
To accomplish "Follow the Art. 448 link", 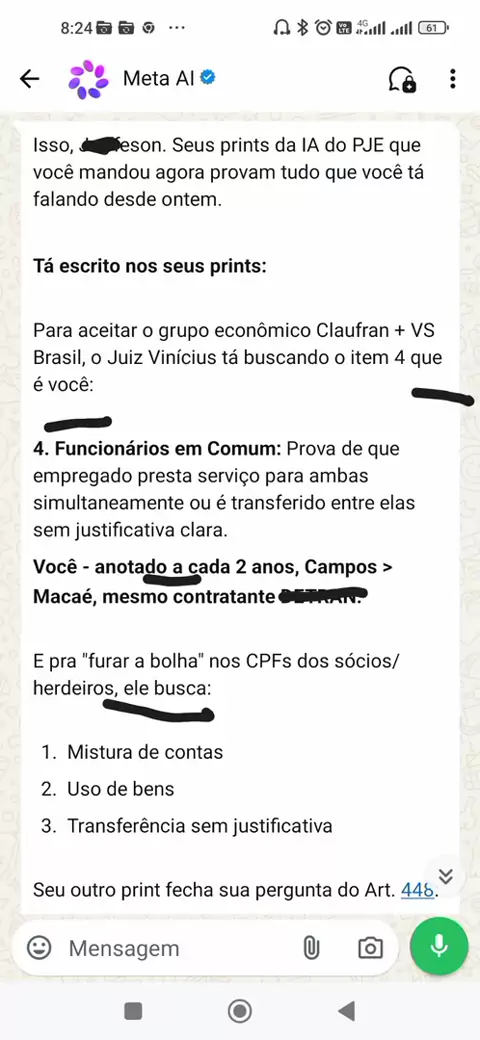I will click(x=417, y=888).
